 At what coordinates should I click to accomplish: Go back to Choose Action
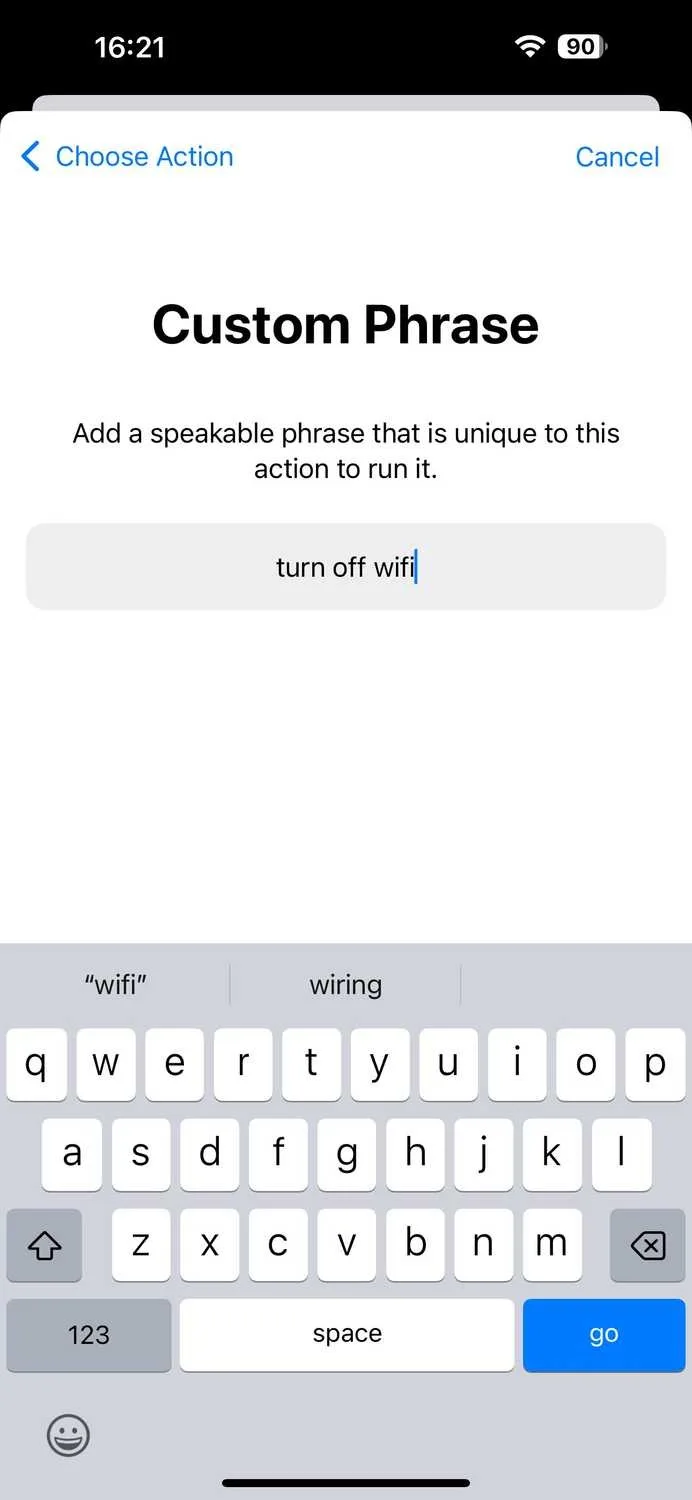click(x=127, y=157)
